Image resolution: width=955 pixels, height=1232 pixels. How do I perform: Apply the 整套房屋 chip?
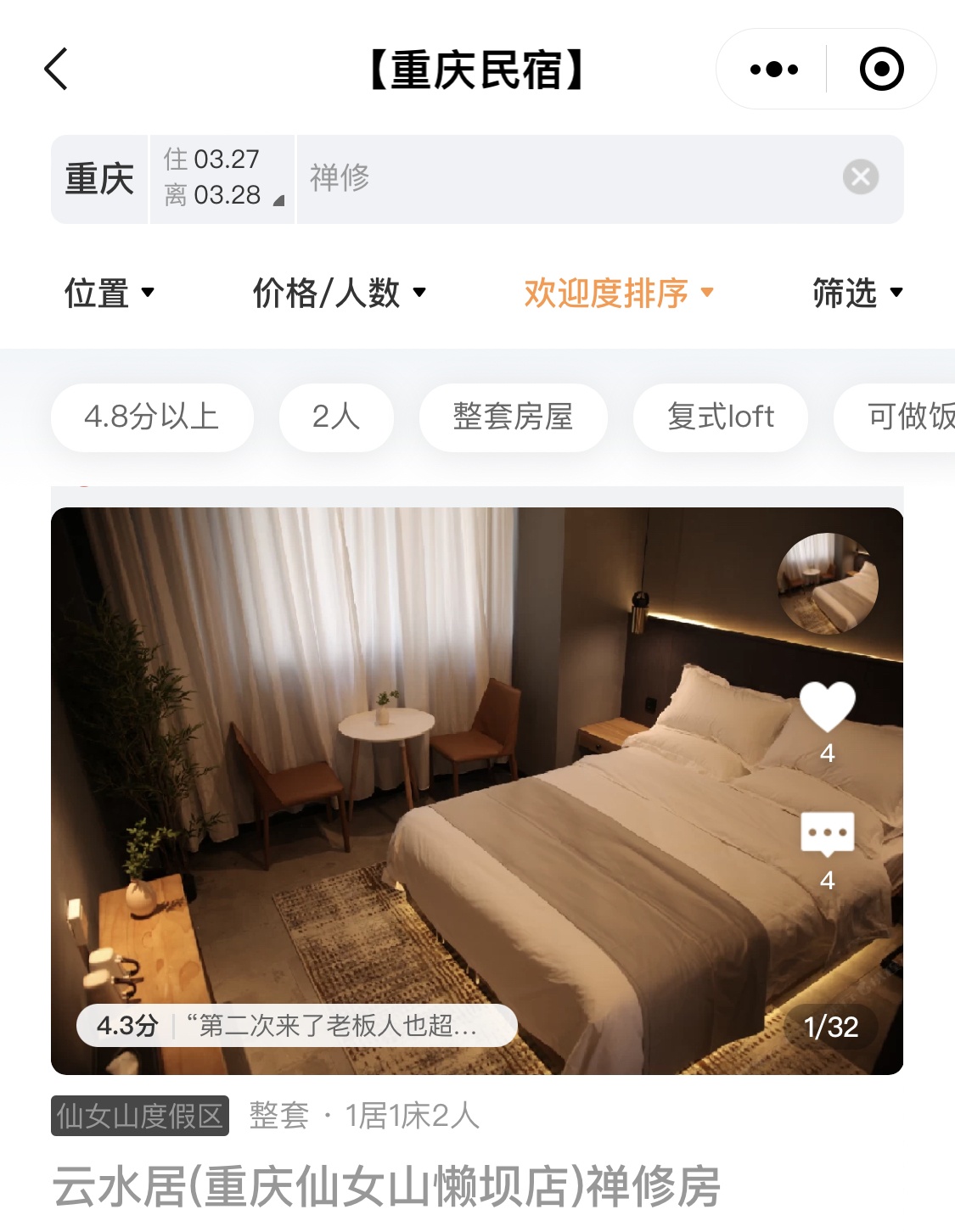point(513,417)
